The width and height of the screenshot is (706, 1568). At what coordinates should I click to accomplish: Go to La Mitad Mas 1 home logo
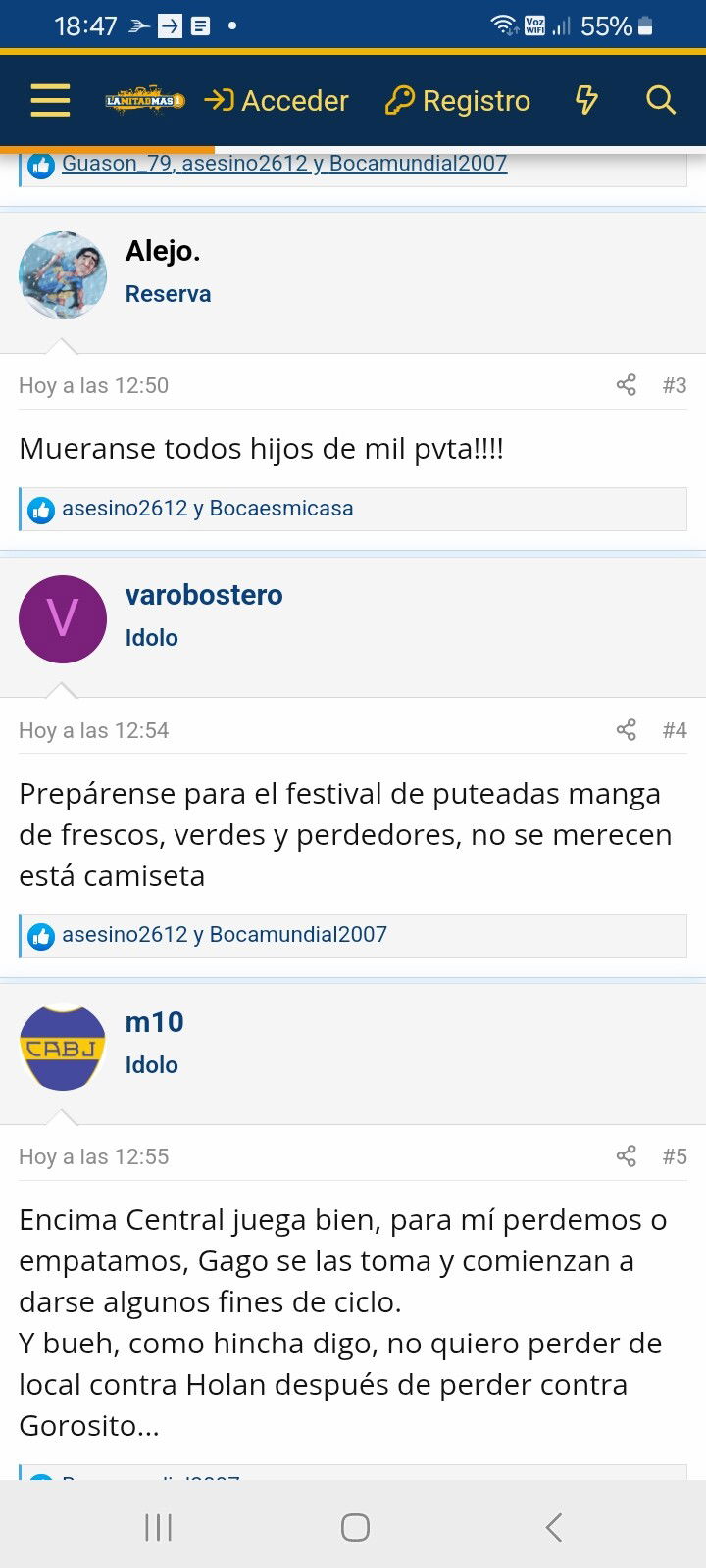pyautogui.click(x=145, y=100)
